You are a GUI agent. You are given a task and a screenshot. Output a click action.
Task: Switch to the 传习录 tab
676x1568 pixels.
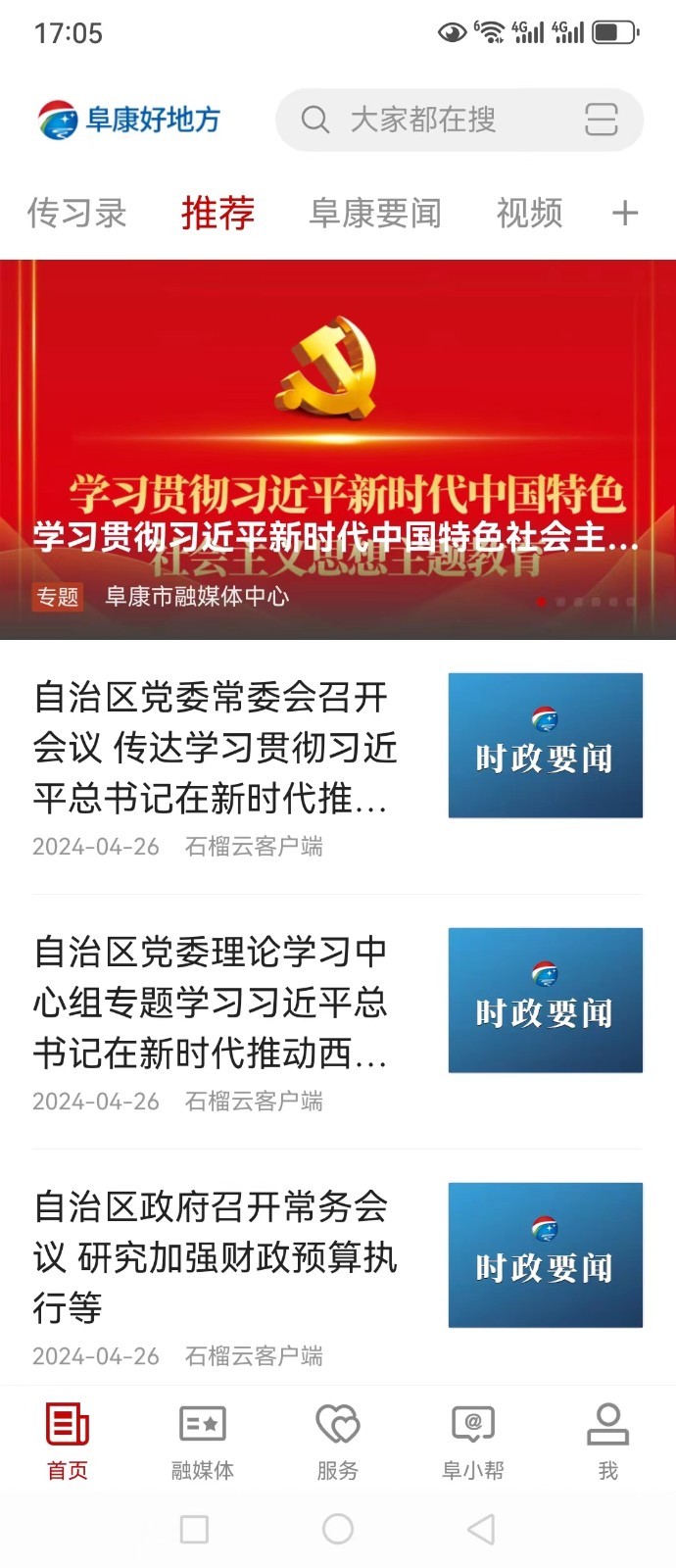[x=77, y=213]
